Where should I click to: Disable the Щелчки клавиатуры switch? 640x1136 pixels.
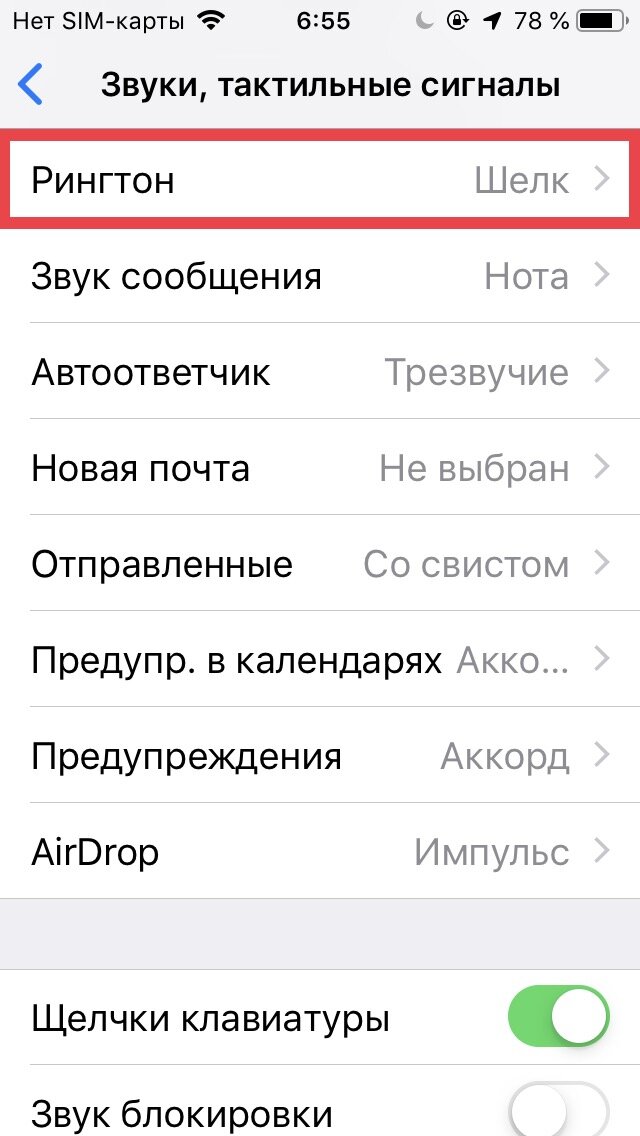(558, 1018)
